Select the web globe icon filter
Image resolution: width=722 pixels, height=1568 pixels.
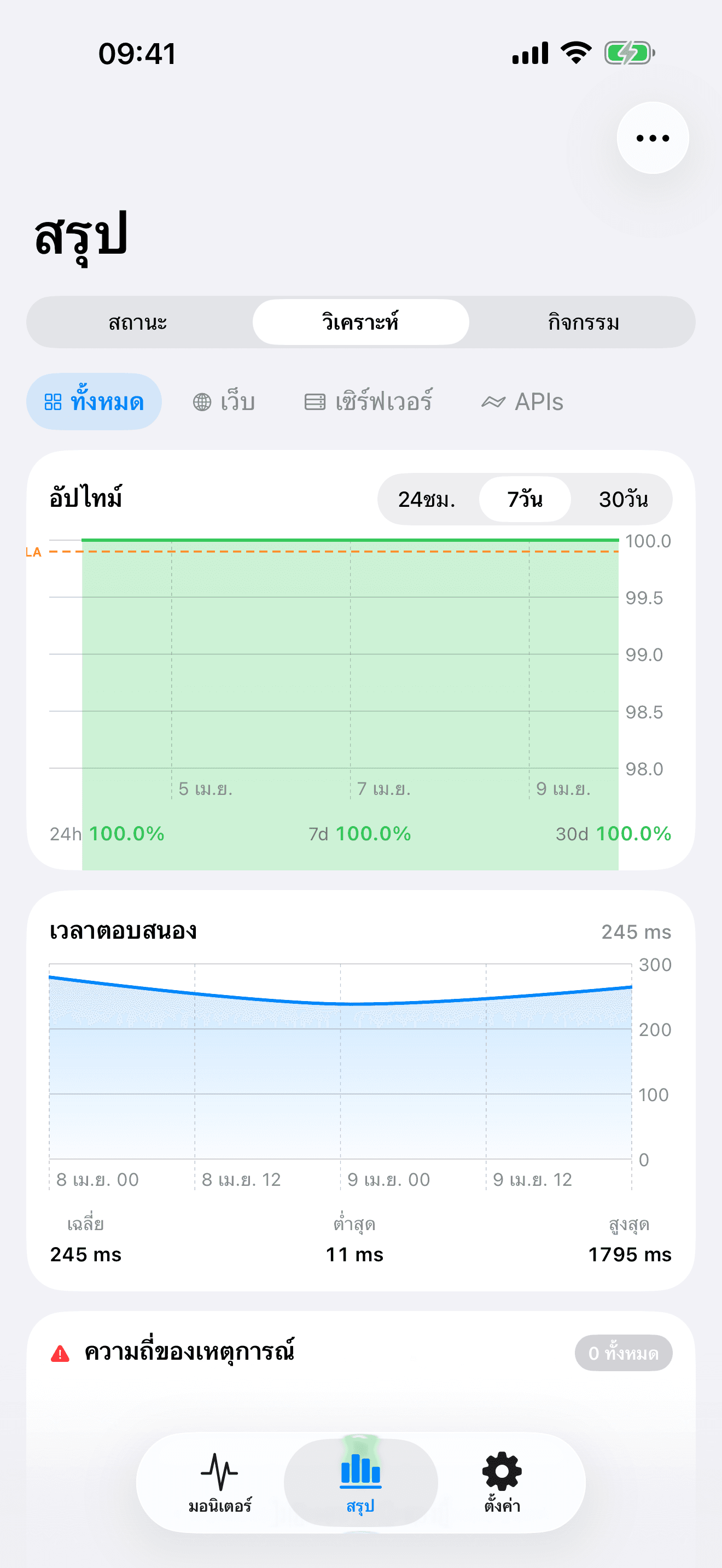(203, 401)
